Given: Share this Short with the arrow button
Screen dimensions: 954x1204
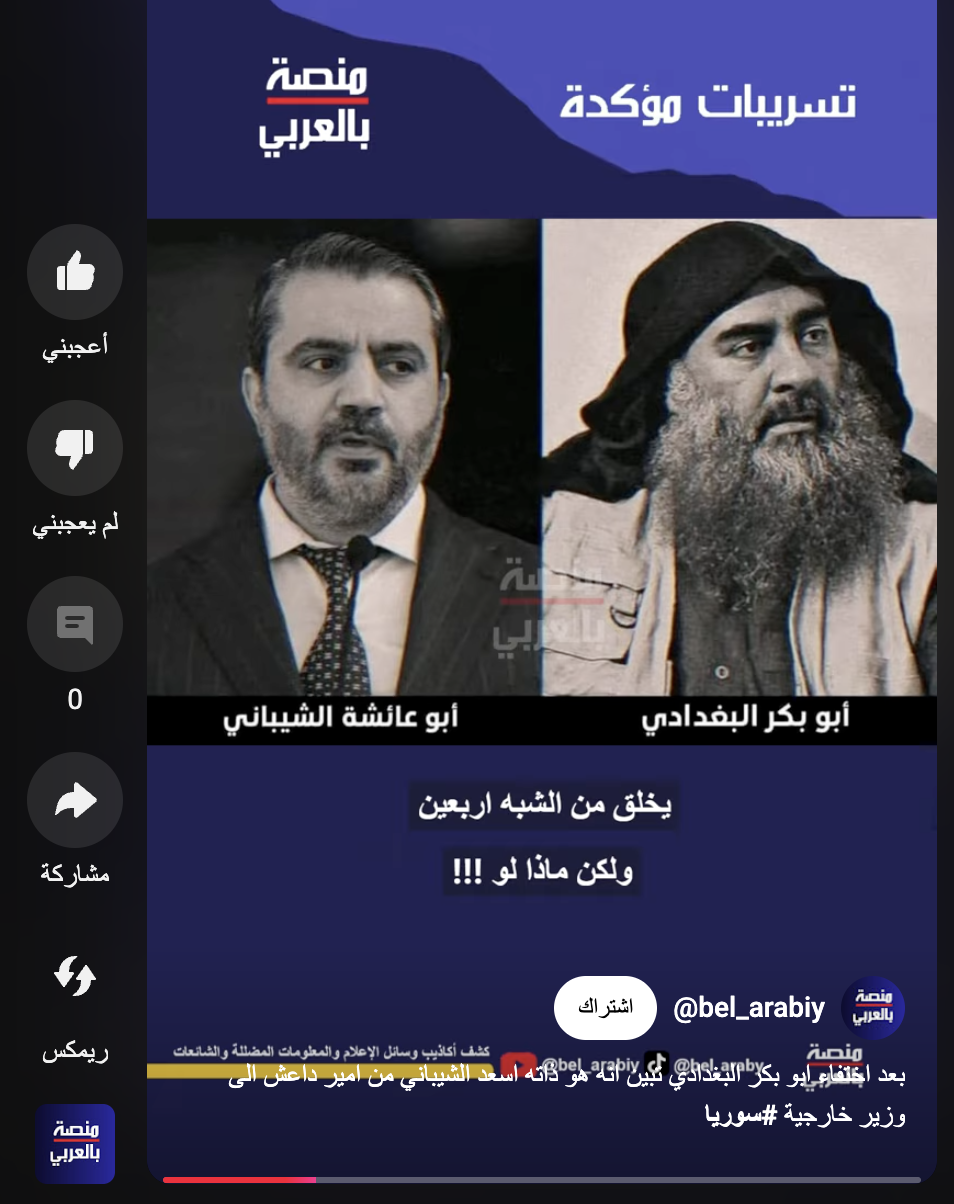Looking at the screenshot, I should pyautogui.click(x=75, y=800).
